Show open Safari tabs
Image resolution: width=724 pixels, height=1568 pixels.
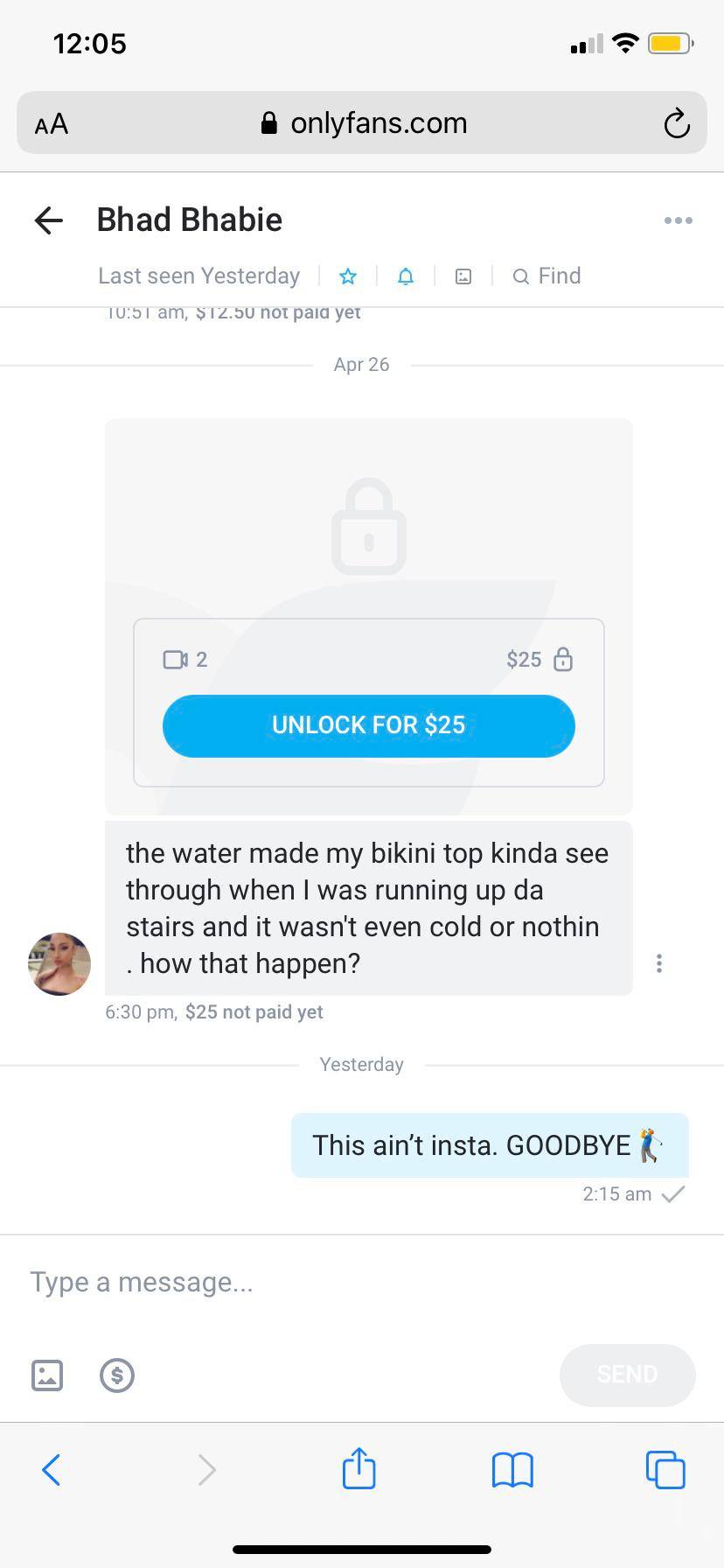pos(665,1470)
